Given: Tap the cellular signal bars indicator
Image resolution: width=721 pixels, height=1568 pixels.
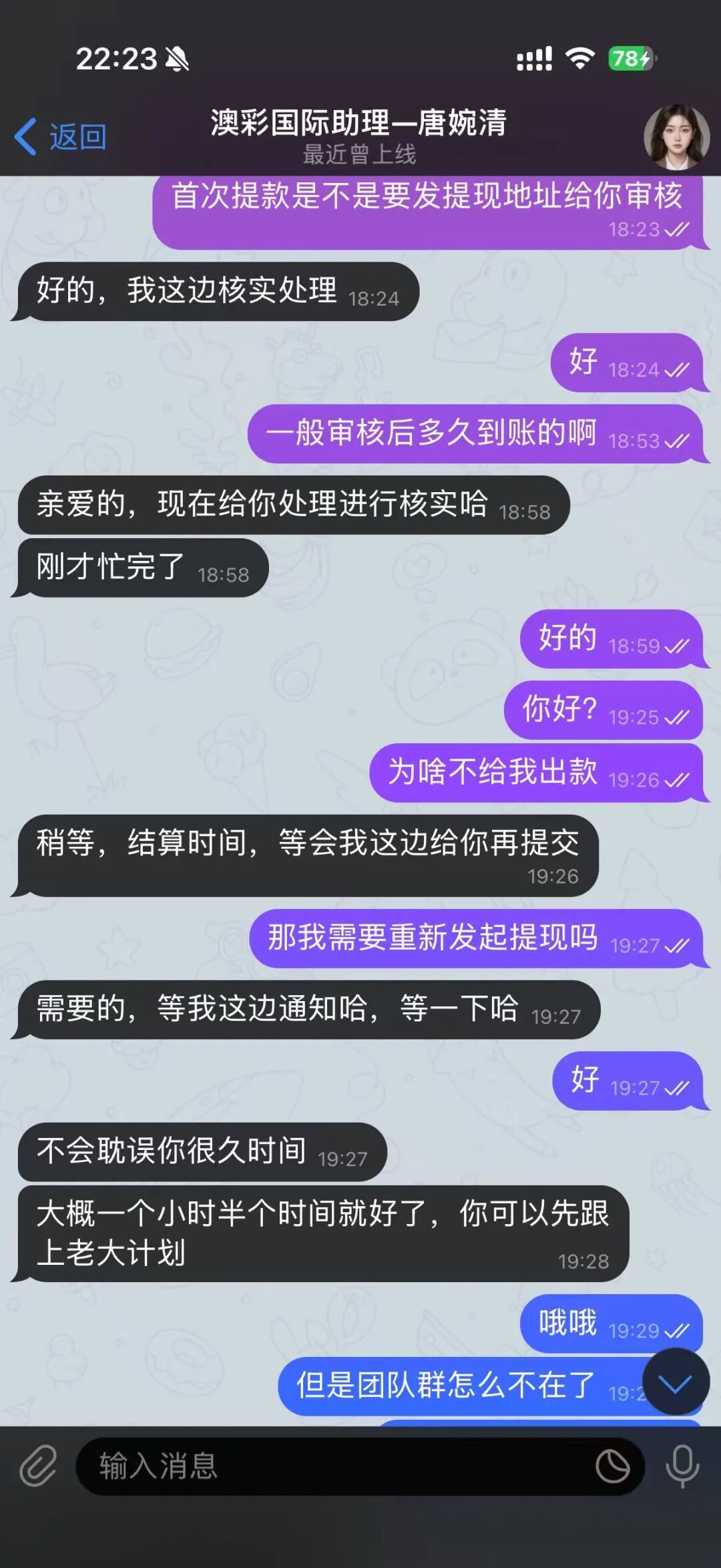Looking at the screenshot, I should click(534, 59).
